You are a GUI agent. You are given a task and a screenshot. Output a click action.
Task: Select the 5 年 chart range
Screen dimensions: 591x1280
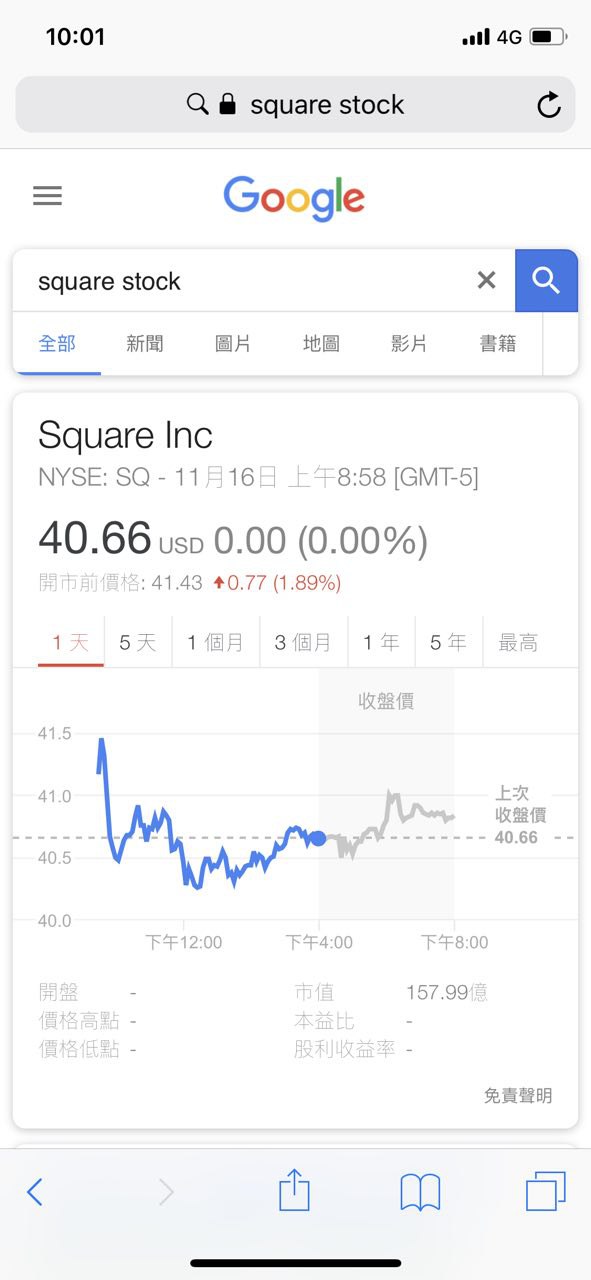pos(448,643)
